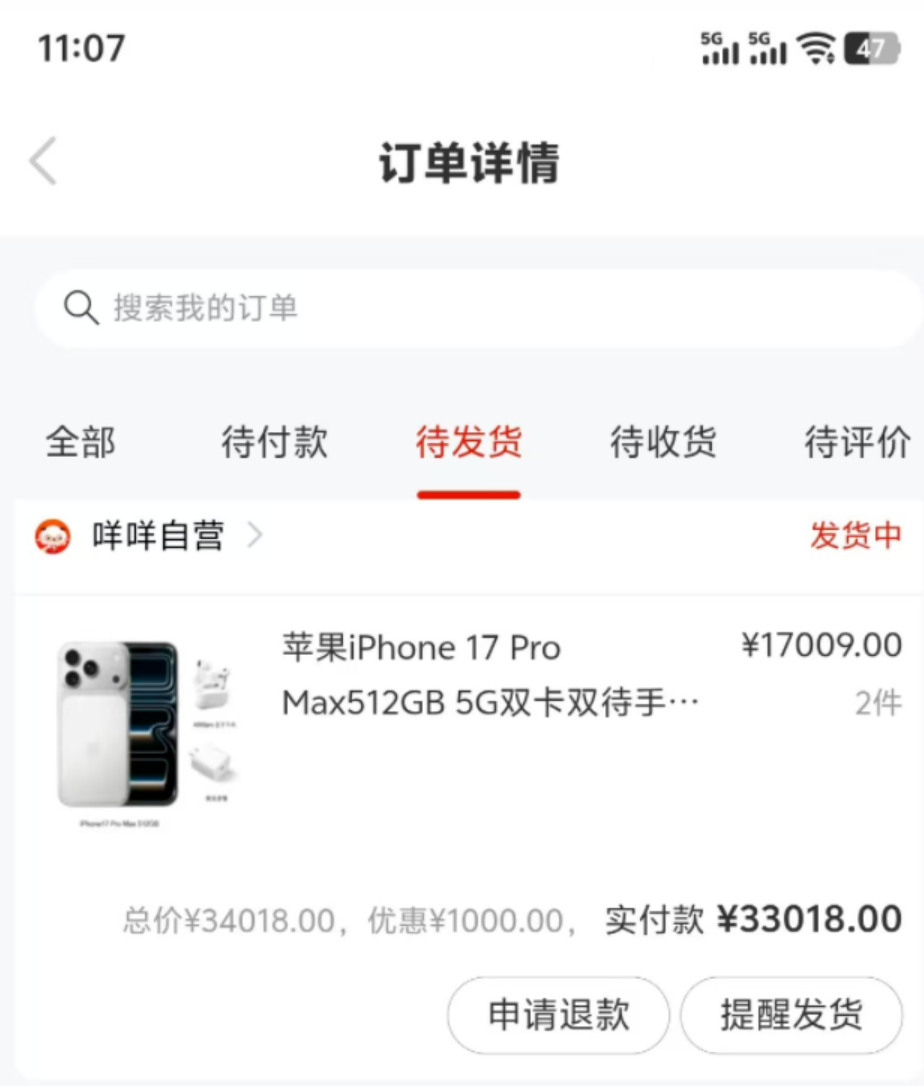Open the 咩咩自营 store page
The width and height of the screenshot is (924, 1086).
click(157, 537)
